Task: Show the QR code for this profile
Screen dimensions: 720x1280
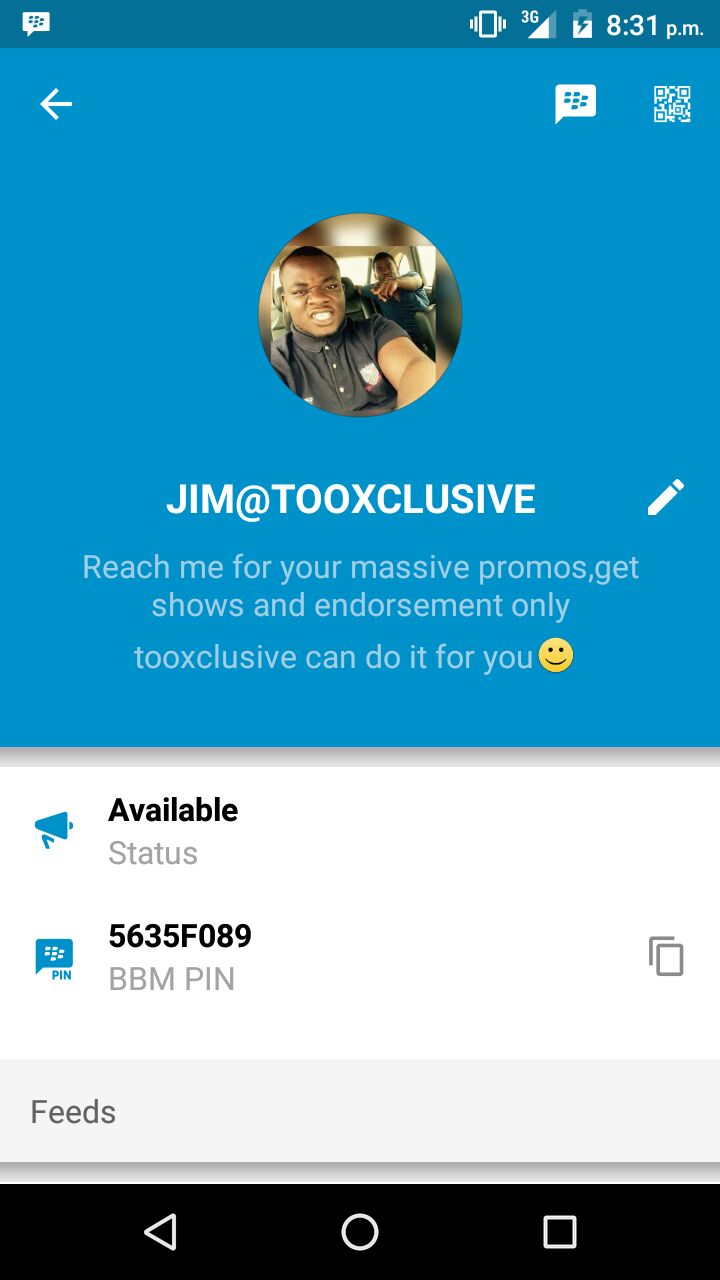Action: pos(672,104)
